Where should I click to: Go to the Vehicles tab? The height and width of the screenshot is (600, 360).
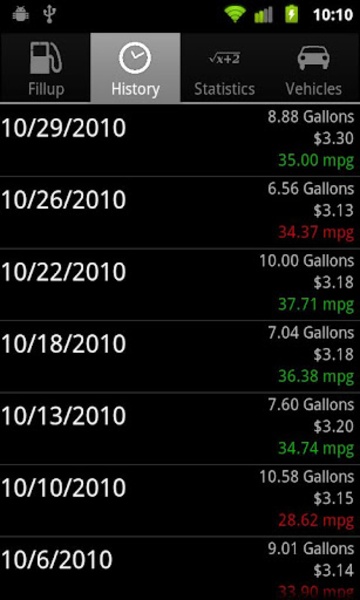315,68
